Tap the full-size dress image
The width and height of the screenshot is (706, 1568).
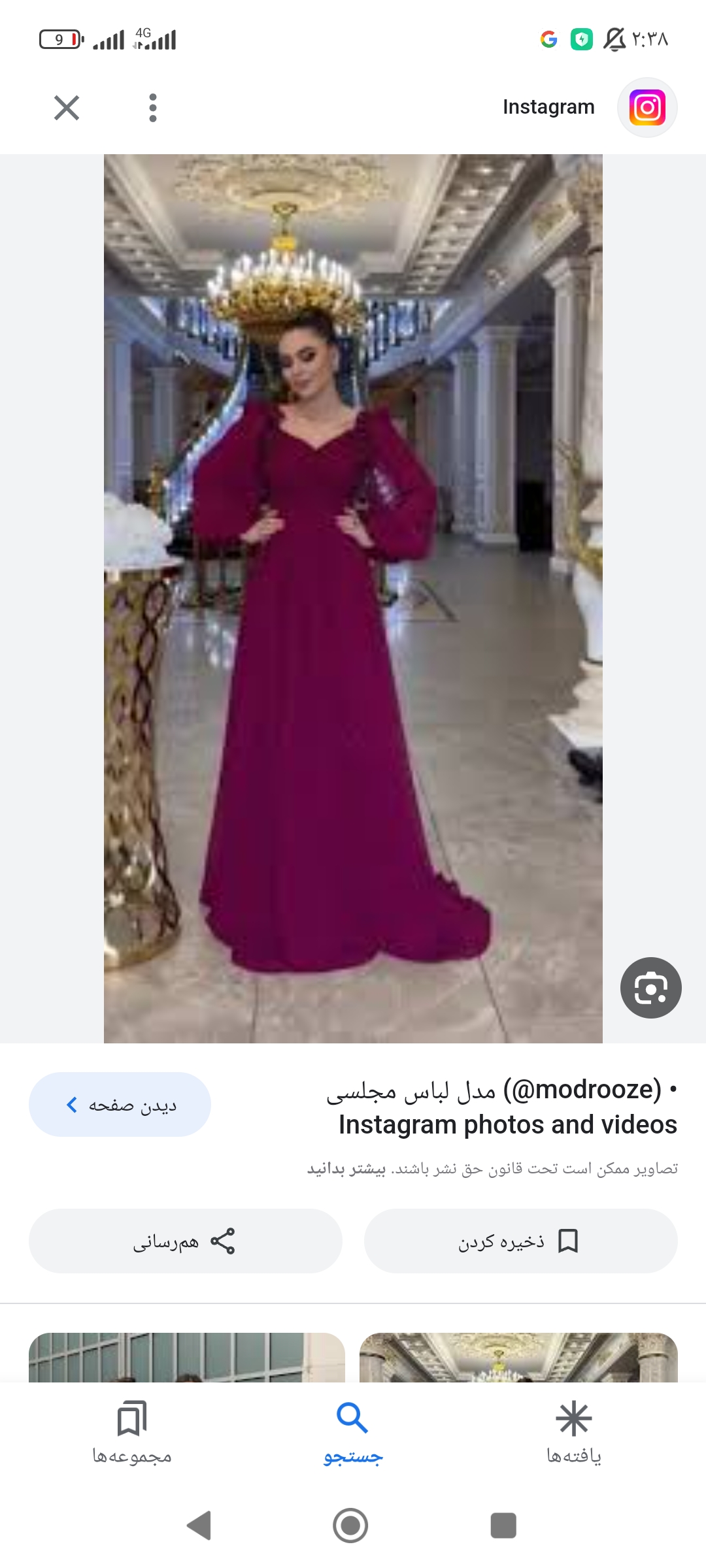(353, 598)
